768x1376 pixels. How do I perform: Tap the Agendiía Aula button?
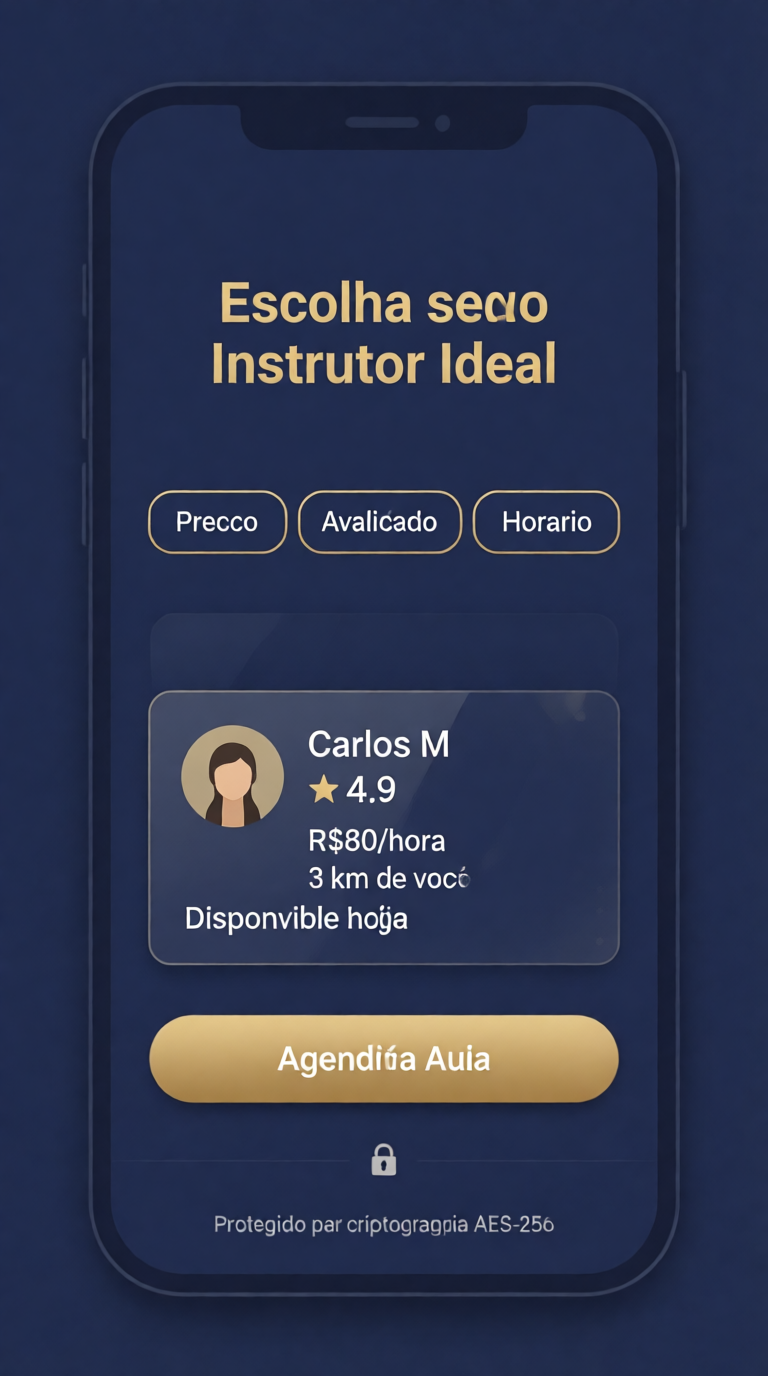[x=384, y=1058]
